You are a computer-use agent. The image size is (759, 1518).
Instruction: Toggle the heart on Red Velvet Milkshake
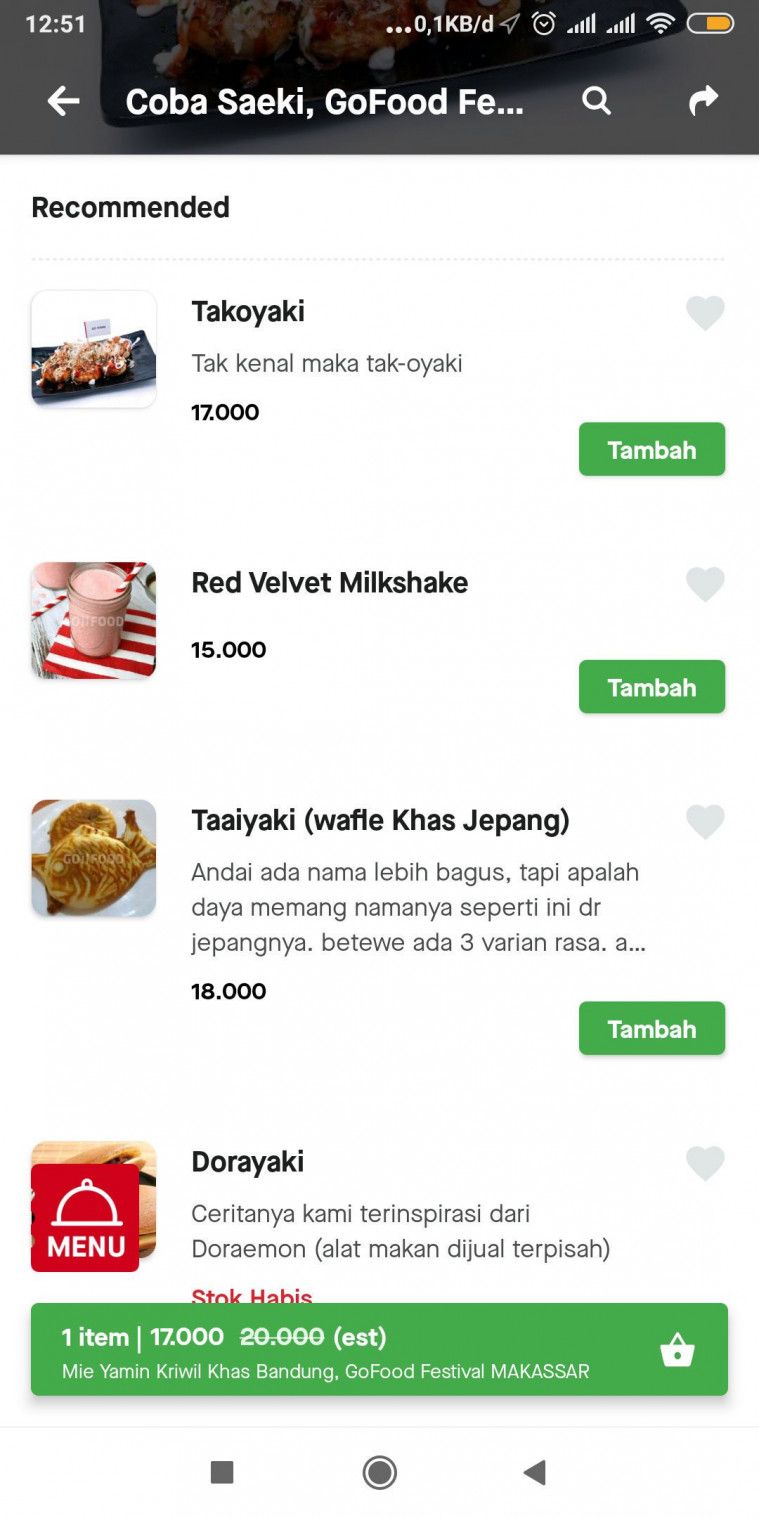(x=706, y=583)
